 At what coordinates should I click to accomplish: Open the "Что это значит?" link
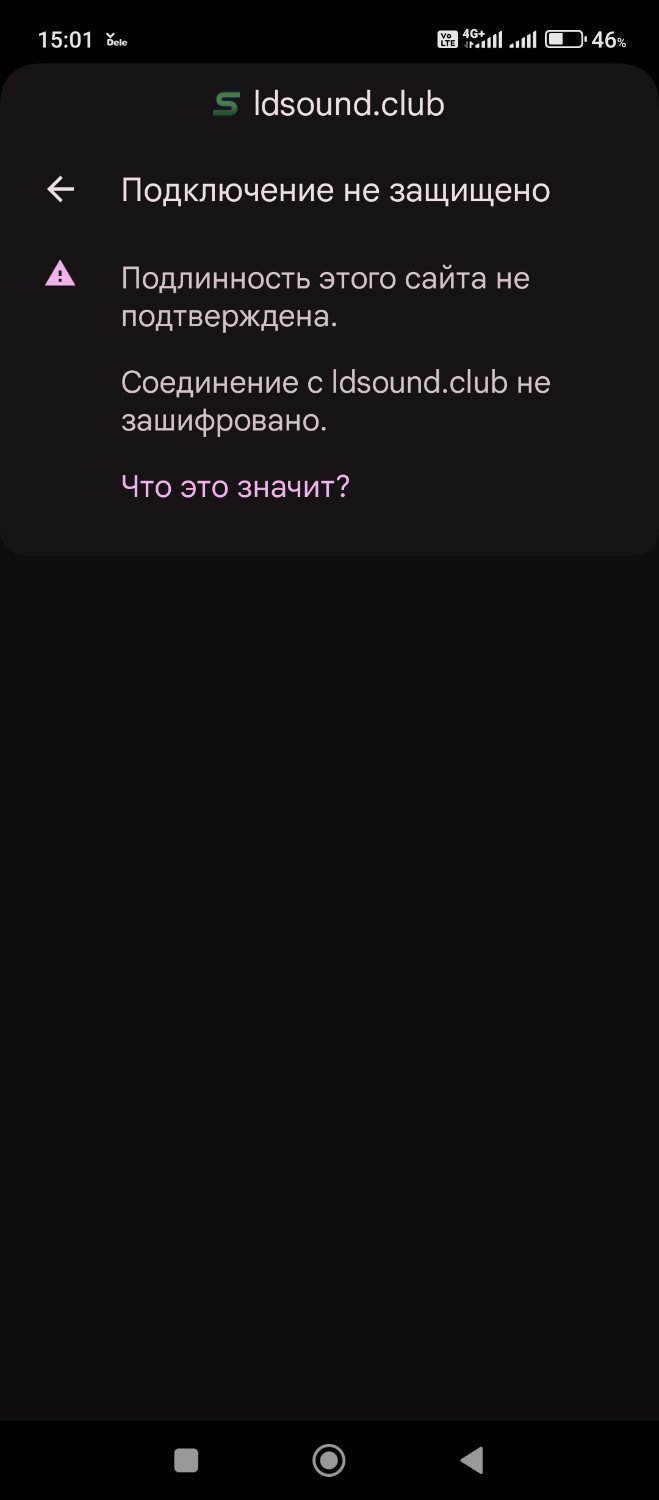(235, 487)
